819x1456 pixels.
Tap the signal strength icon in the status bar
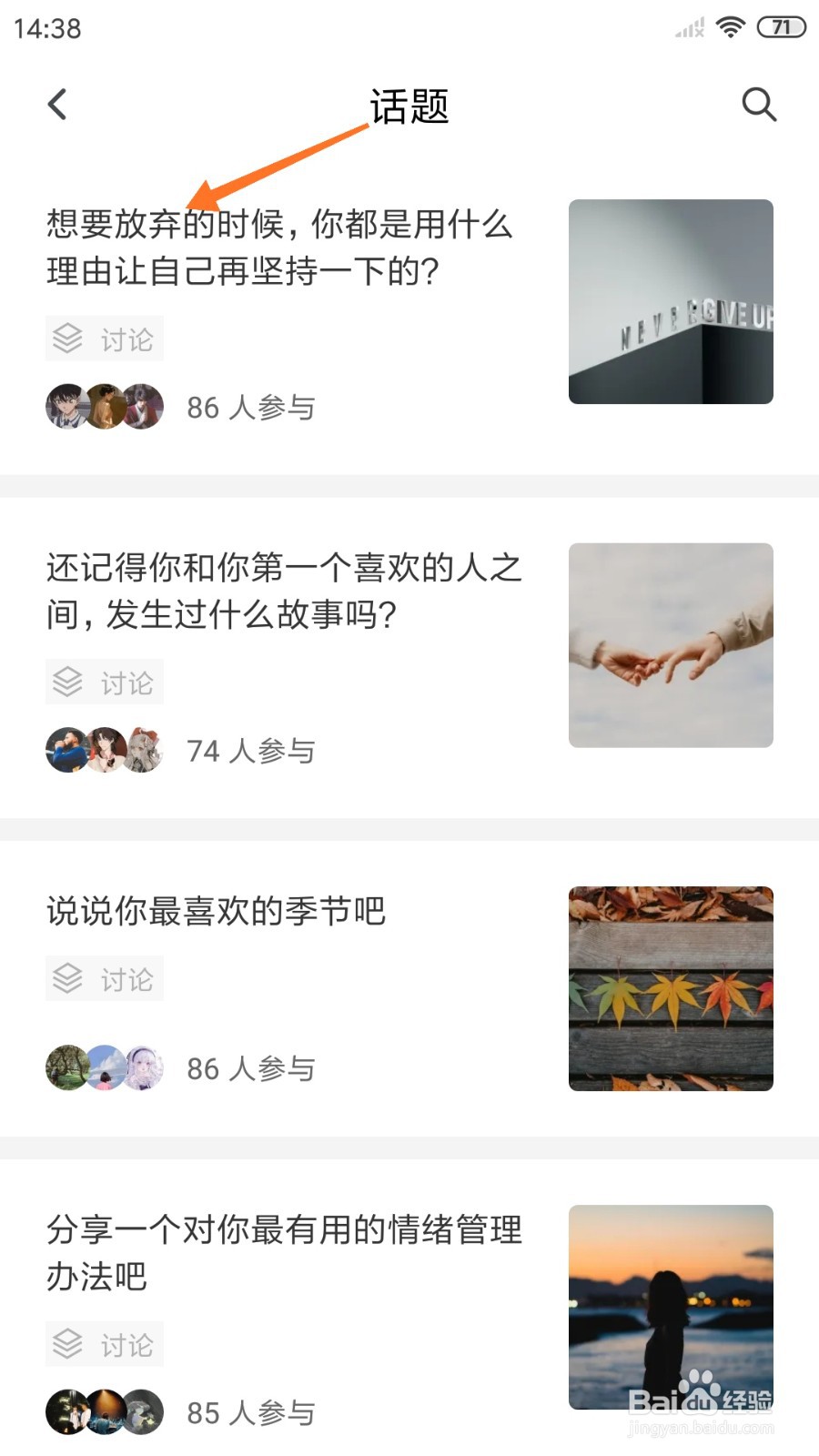click(687, 27)
